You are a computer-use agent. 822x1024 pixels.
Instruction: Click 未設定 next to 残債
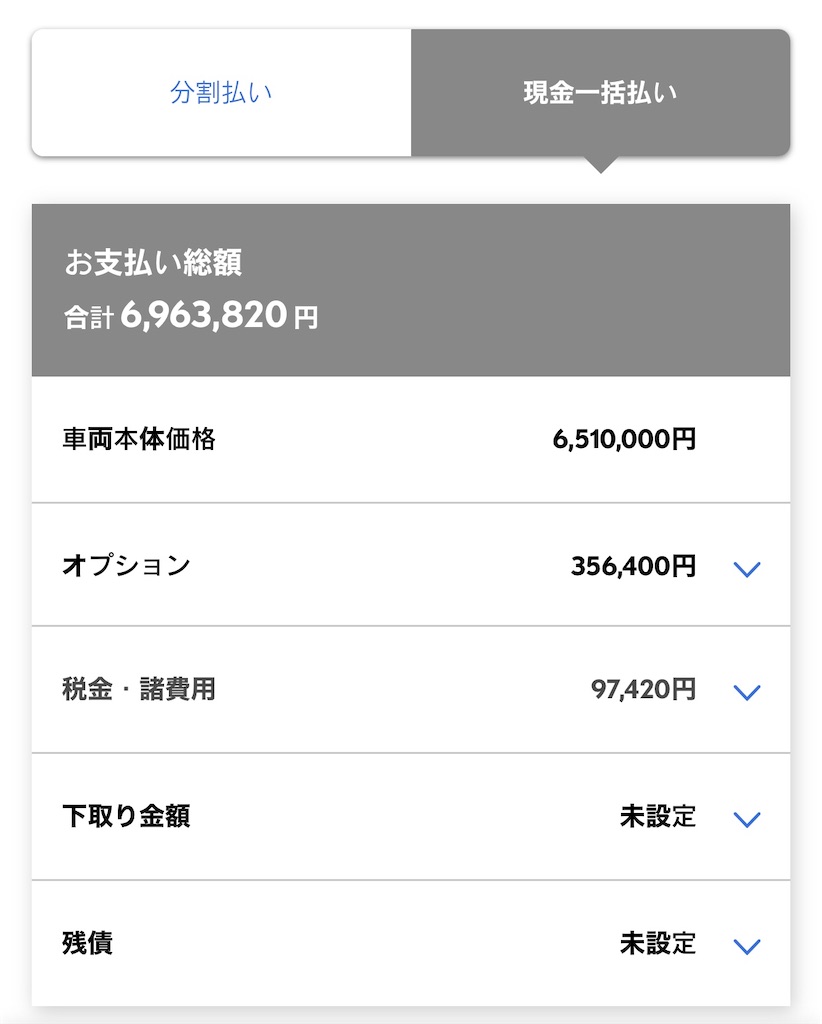click(659, 943)
